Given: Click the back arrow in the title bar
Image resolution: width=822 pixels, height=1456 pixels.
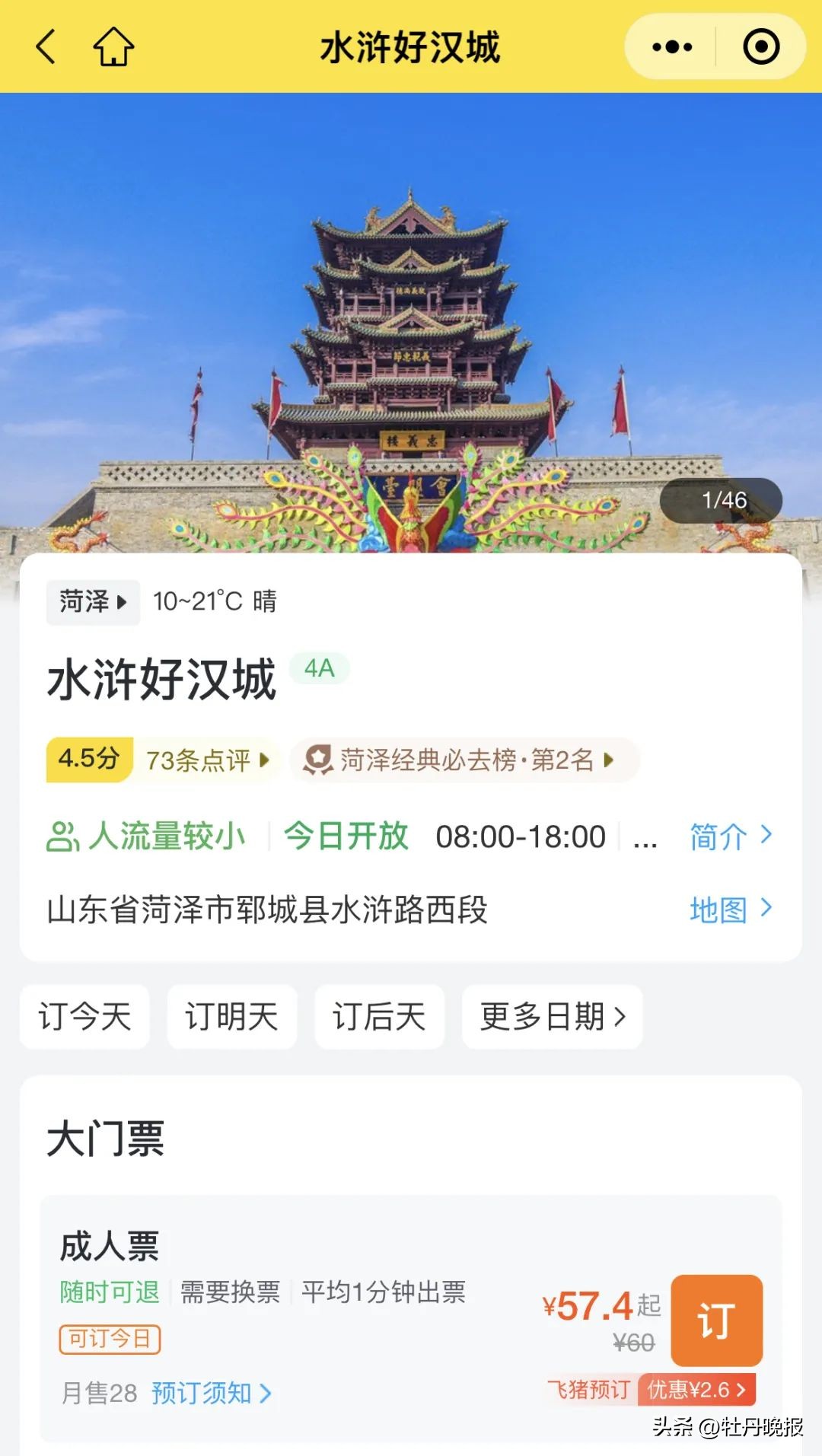Looking at the screenshot, I should point(43,46).
